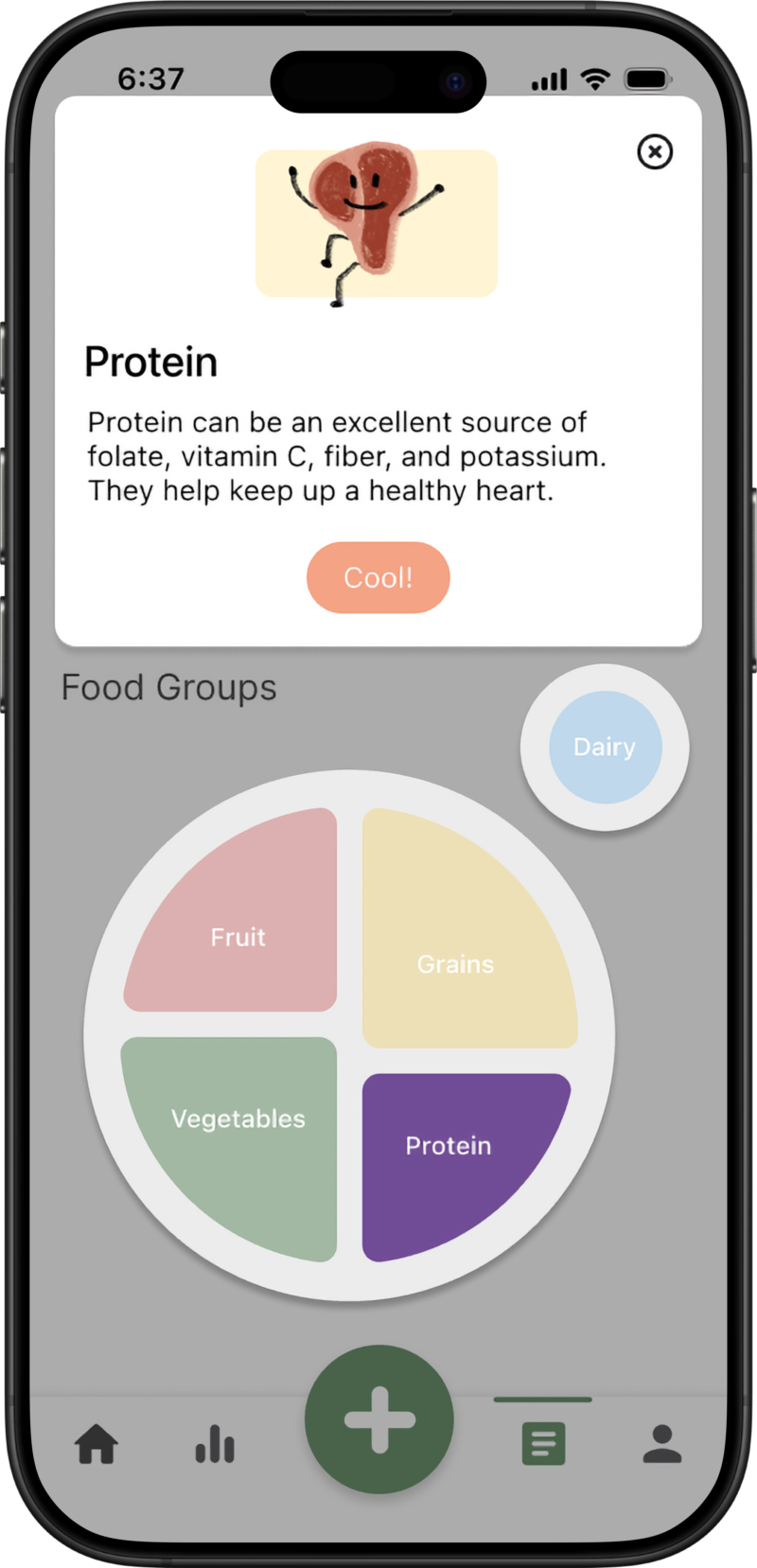This screenshot has height=1568, width=757.
Task: Select the Dairy food group
Action: (605, 747)
